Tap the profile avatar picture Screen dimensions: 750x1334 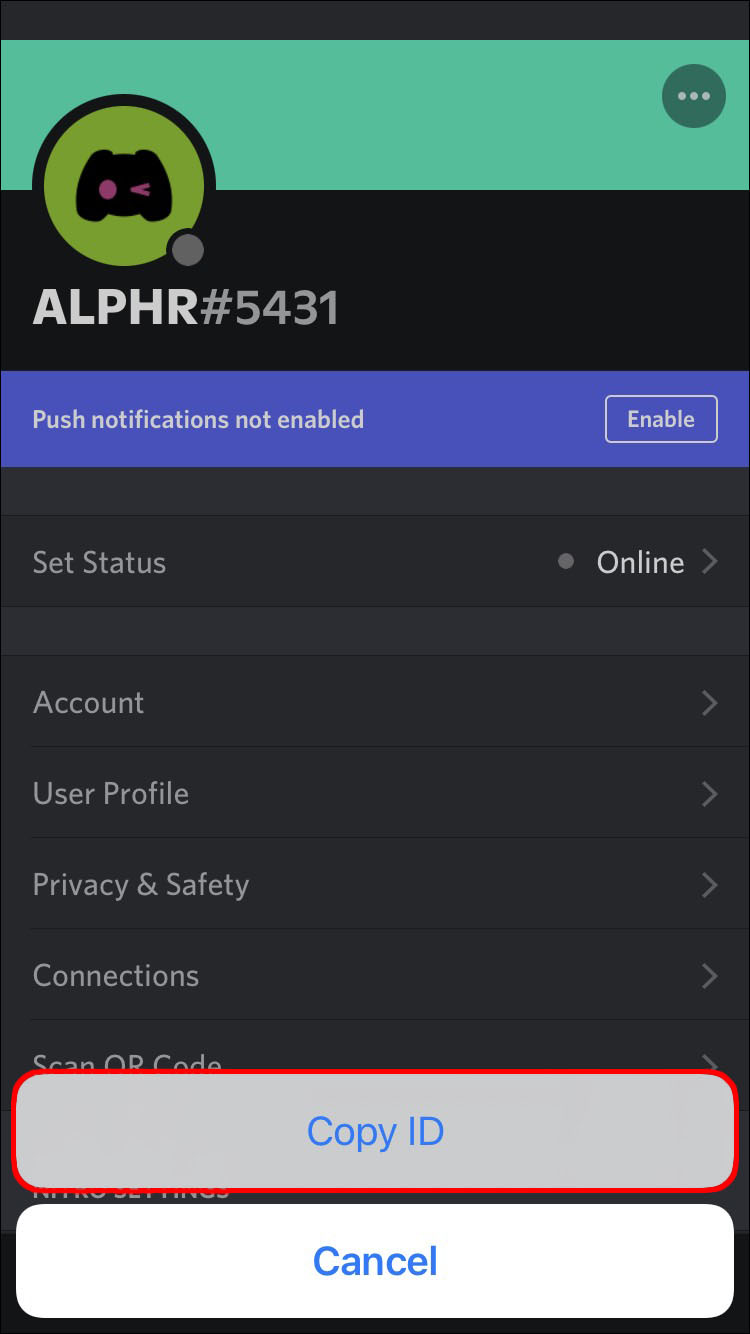click(x=124, y=186)
